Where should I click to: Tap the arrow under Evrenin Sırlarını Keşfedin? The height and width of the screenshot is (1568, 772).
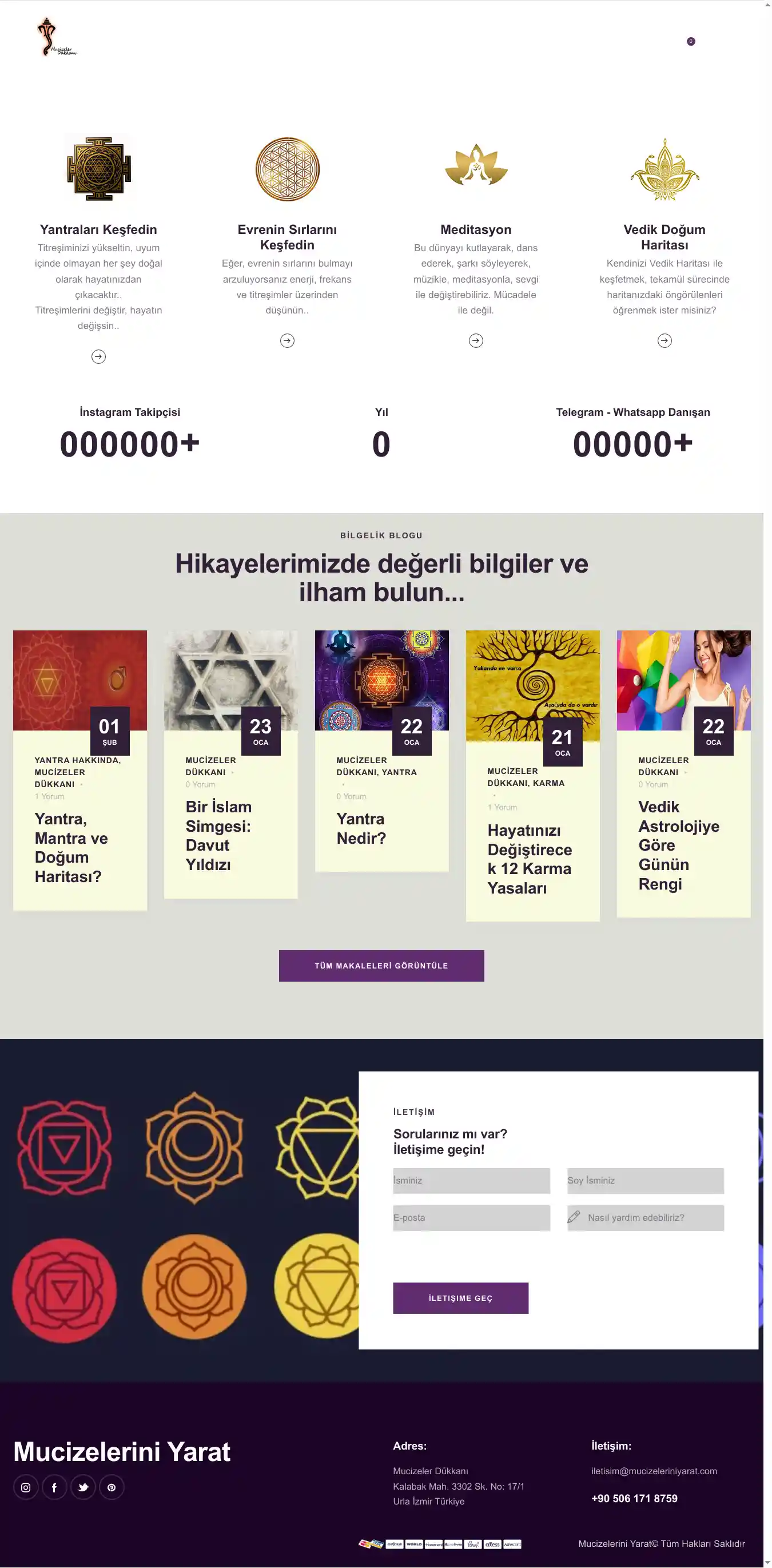(287, 341)
